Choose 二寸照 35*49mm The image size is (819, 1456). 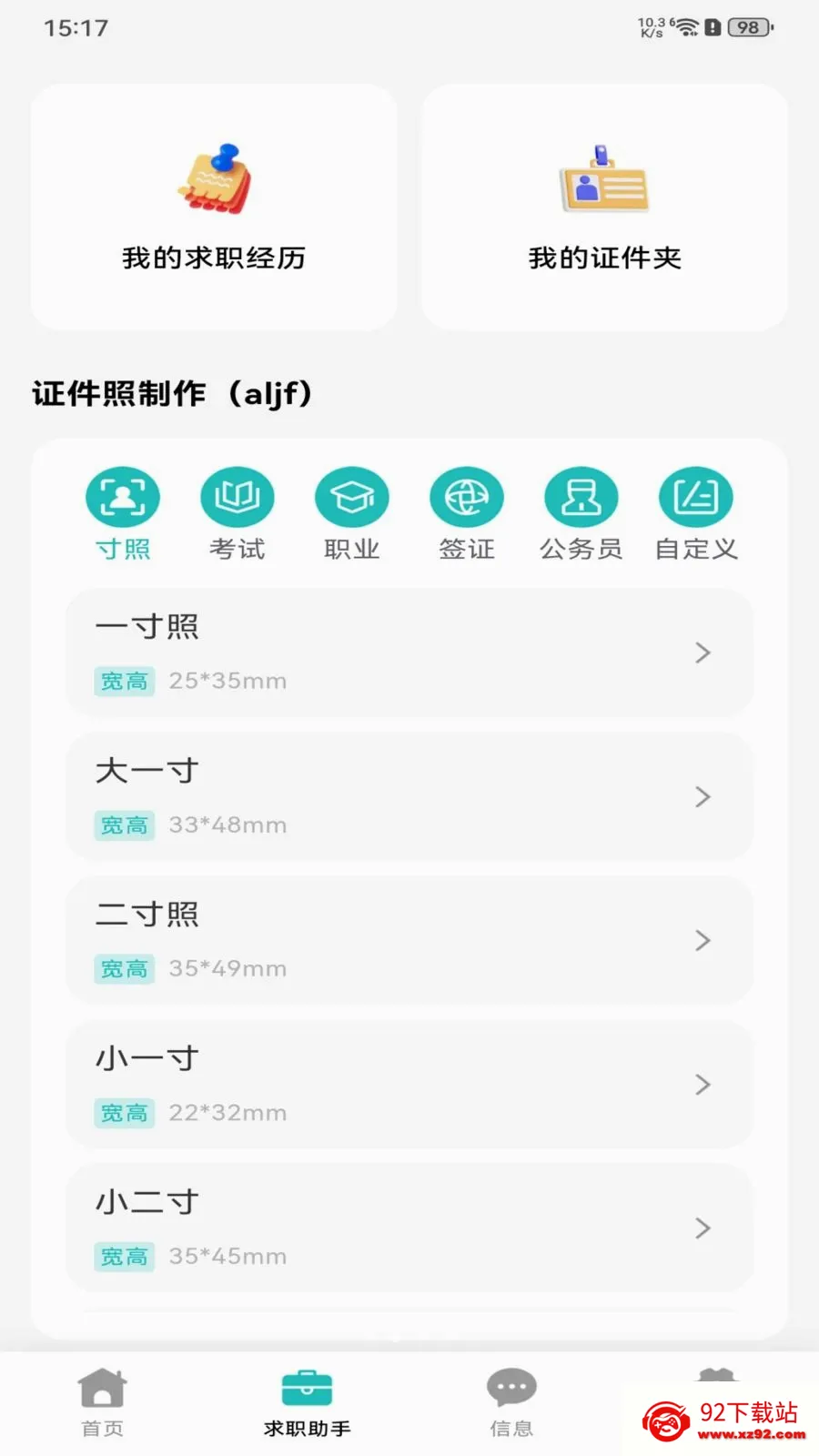pos(409,940)
